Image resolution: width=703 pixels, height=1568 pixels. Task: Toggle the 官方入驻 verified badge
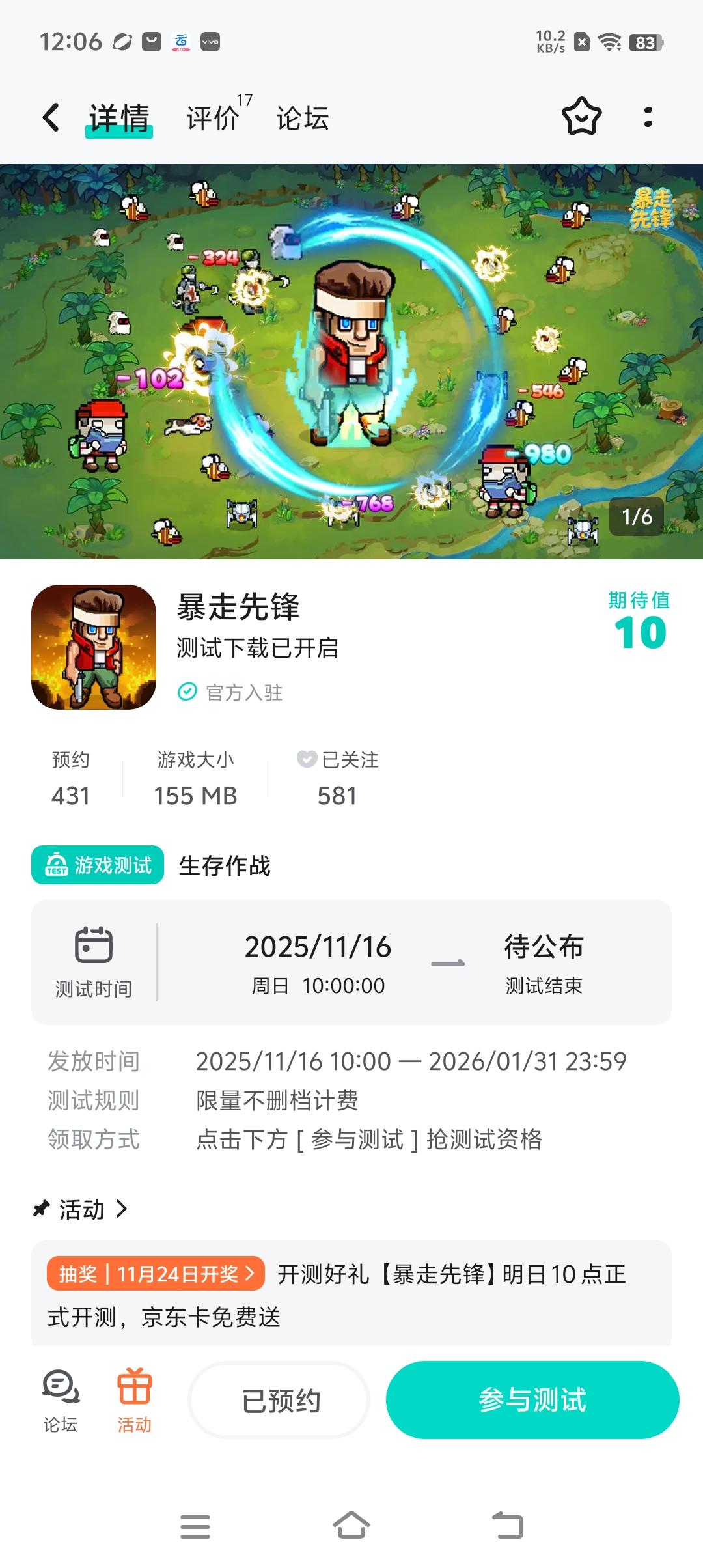[x=187, y=693]
